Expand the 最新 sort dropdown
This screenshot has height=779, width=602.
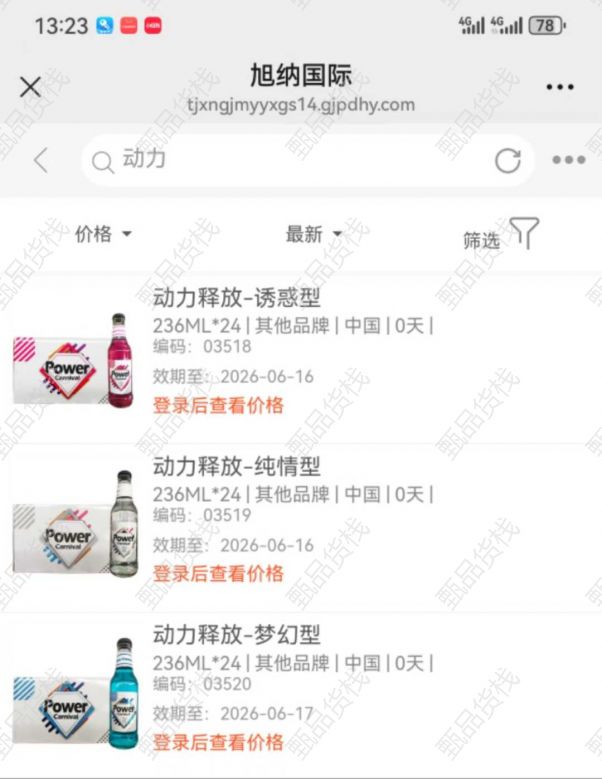(x=313, y=234)
